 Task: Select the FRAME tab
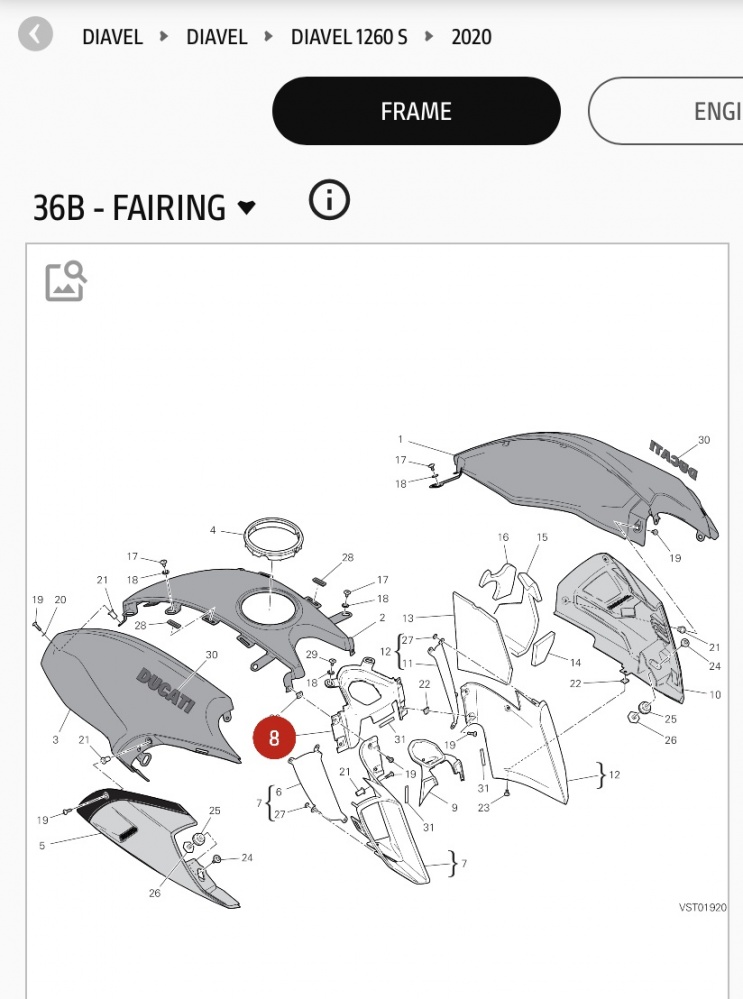[x=416, y=111]
